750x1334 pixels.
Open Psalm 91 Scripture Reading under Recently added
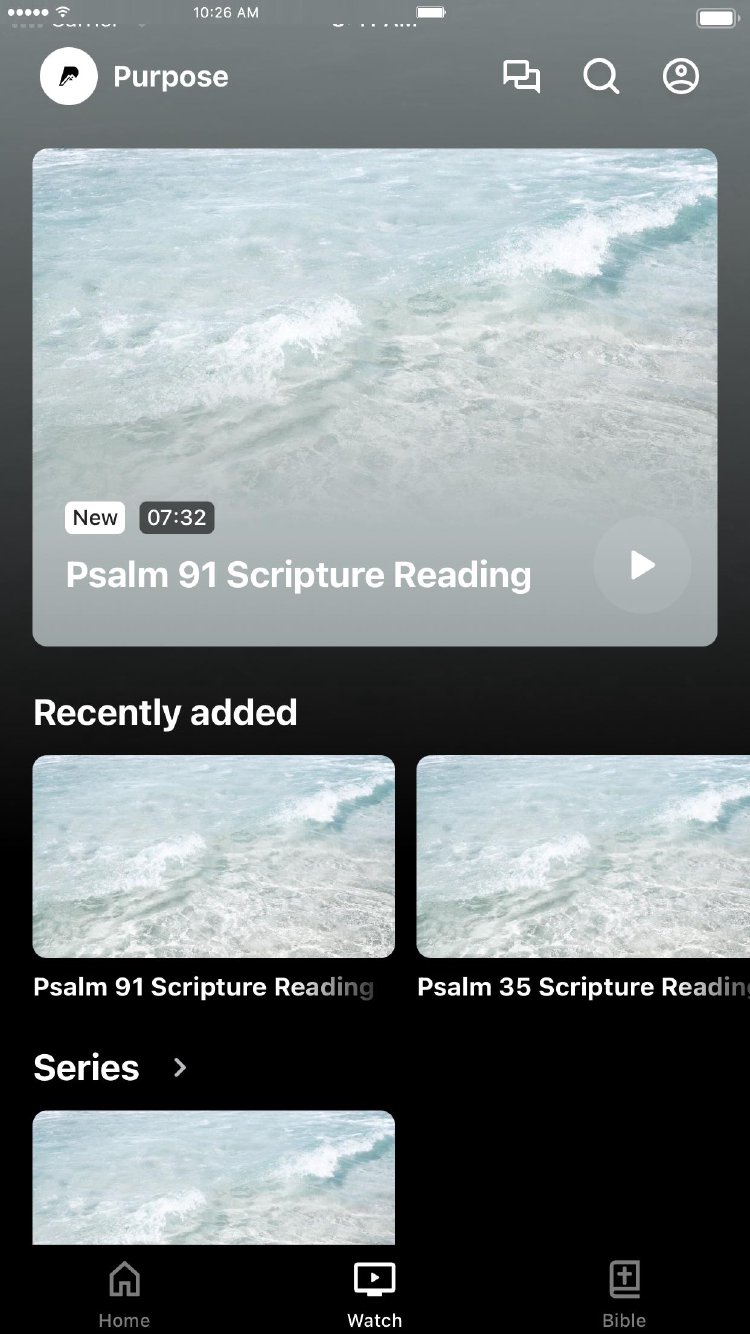pyautogui.click(x=213, y=857)
